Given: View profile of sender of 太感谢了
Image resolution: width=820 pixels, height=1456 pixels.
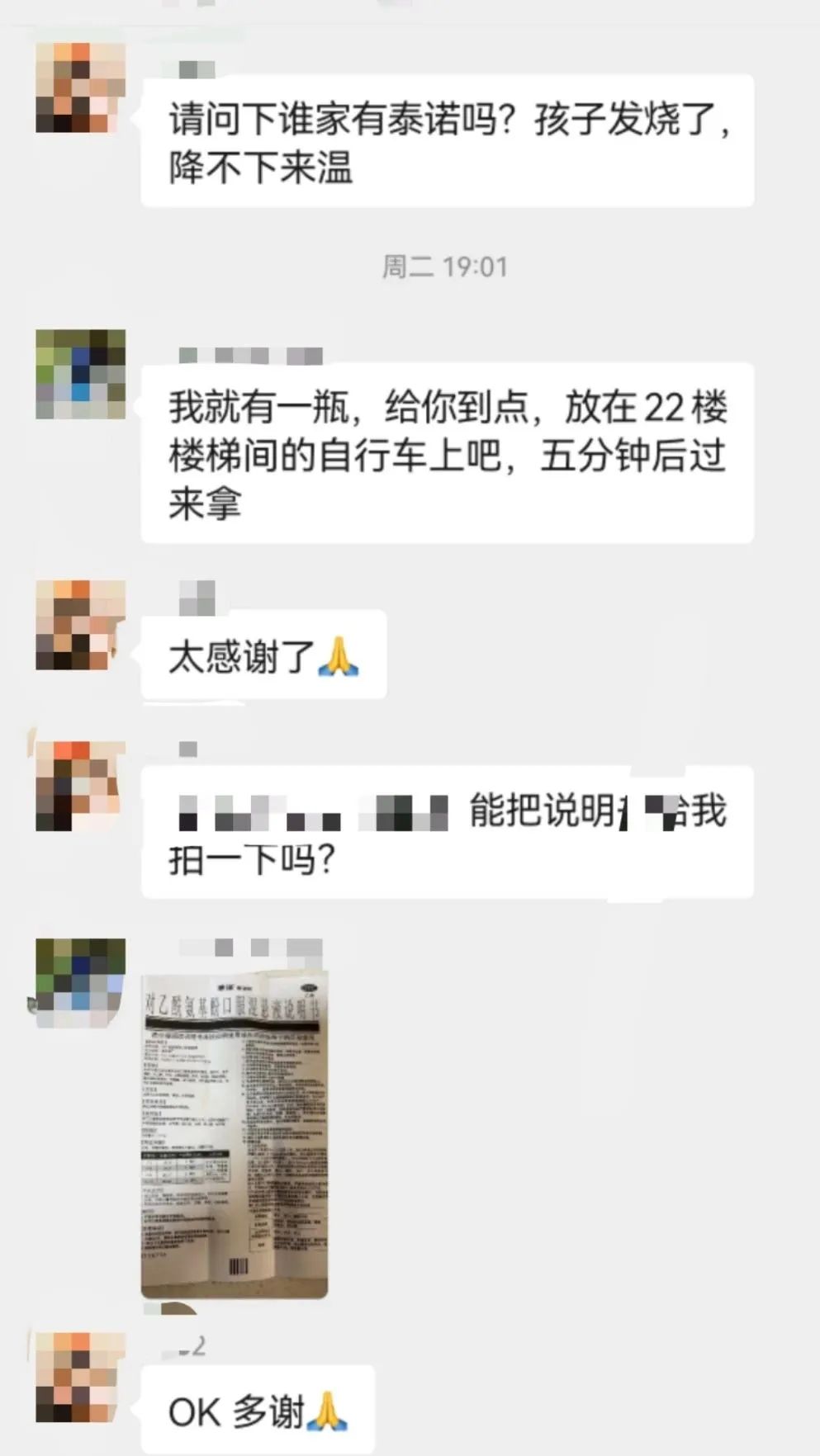Looking at the screenshot, I should click(x=80, y=625).
